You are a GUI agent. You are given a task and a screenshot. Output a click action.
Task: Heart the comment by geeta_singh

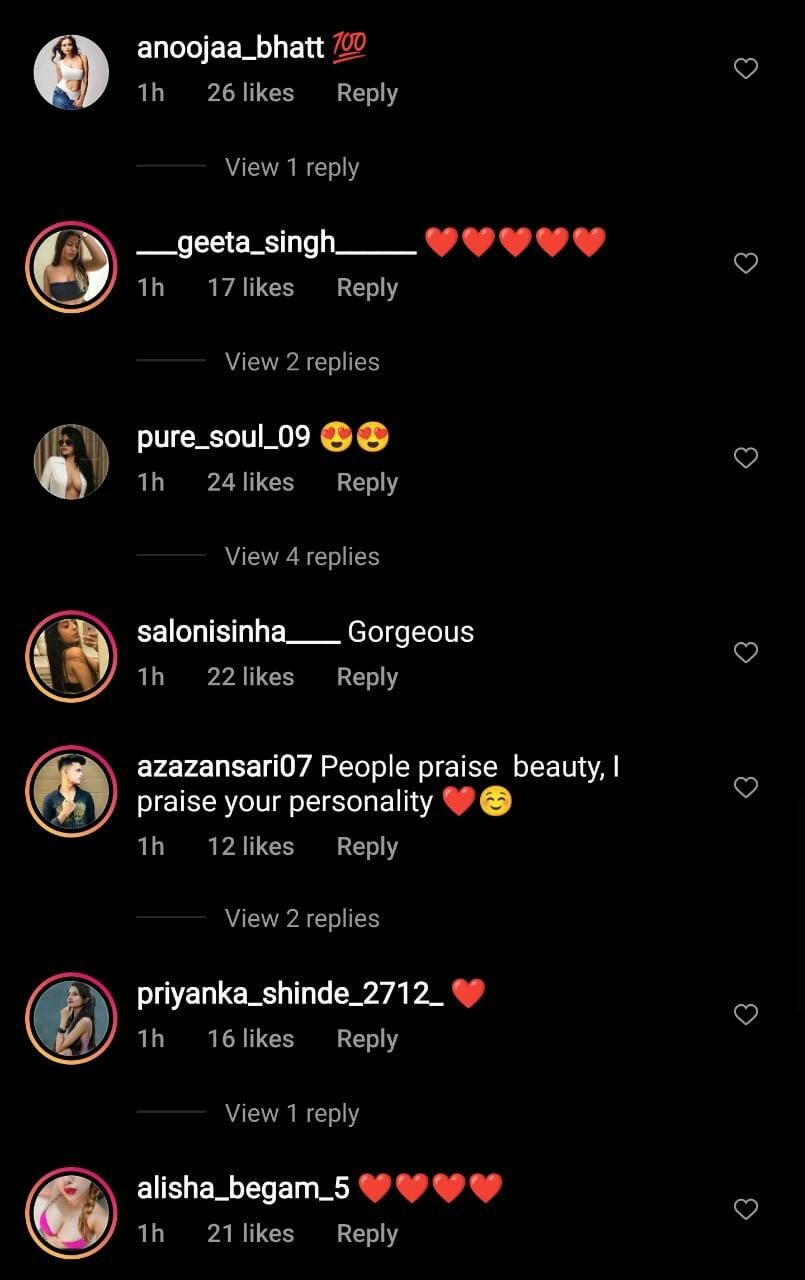coord(746,263)
